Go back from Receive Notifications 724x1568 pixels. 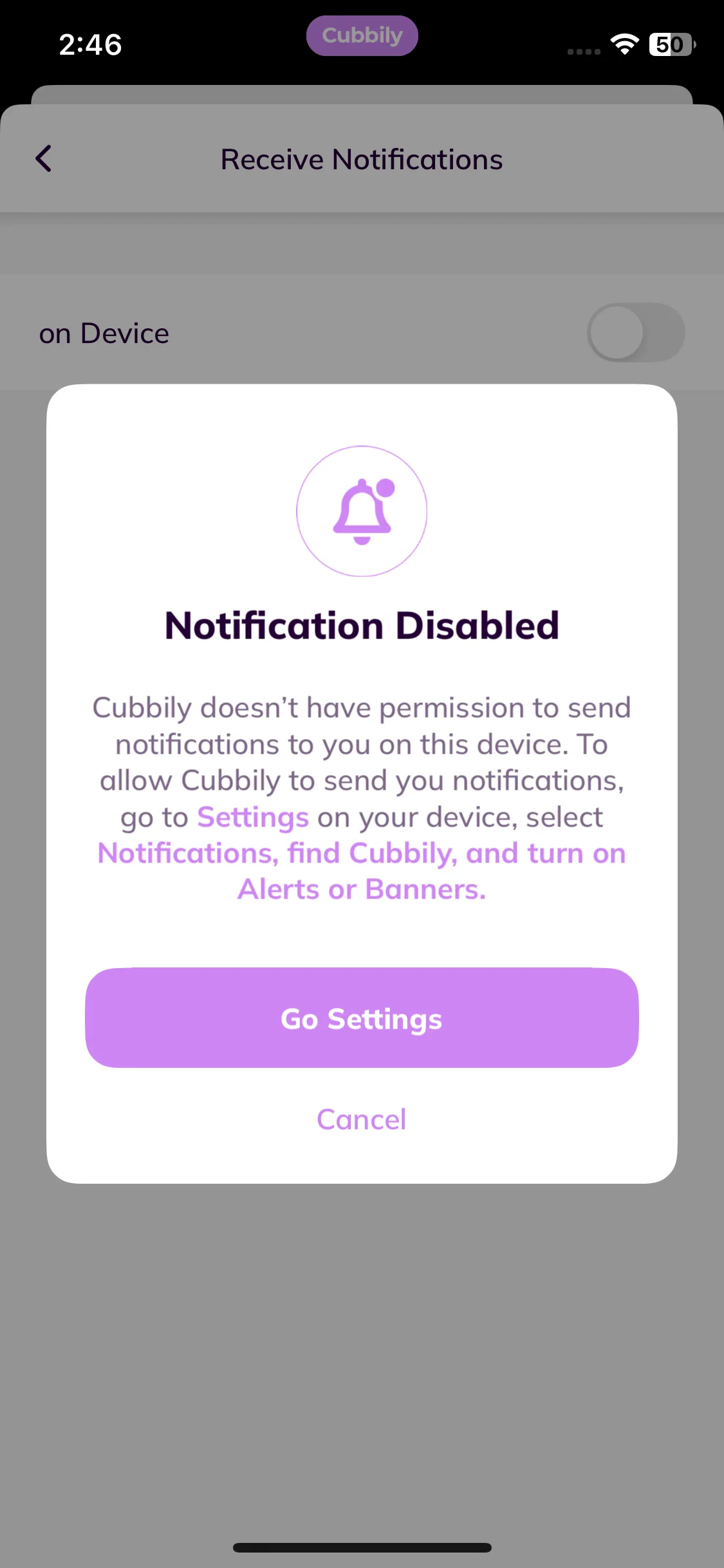pyautogui.click(x=44, y=159)
